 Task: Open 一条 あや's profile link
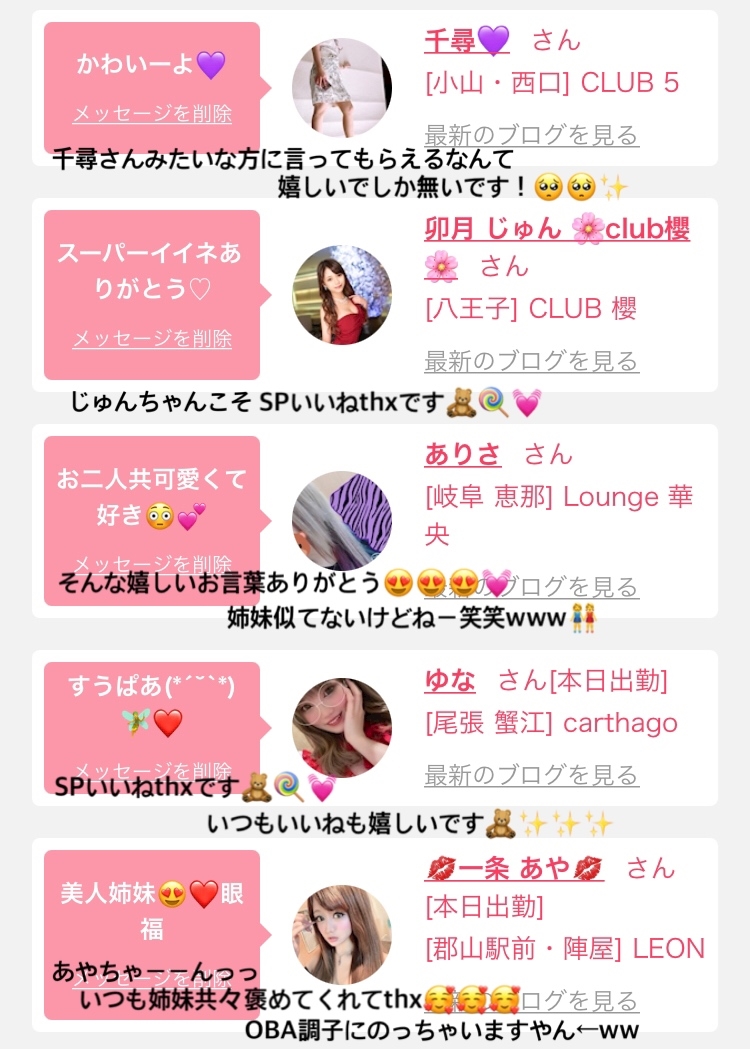(514, 868)
